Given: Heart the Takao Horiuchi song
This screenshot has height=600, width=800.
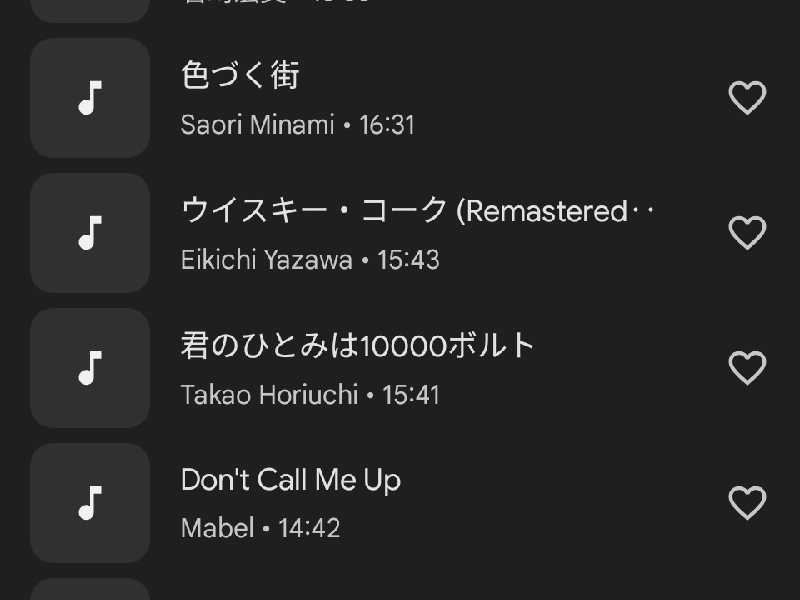Looking at the screenshot, I should point(746,368).
